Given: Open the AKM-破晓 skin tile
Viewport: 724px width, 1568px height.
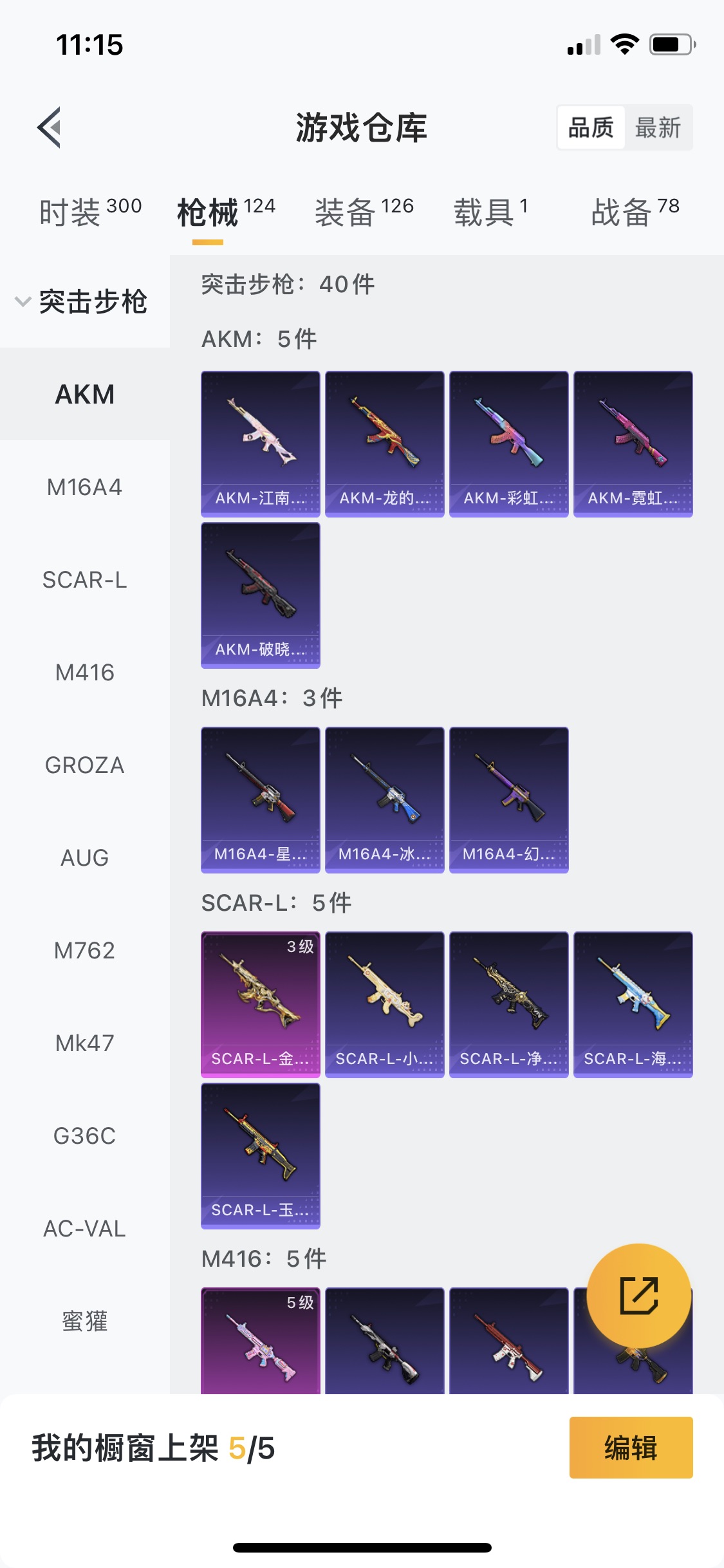Looking at the screenshot, I should (x=260, y=595).
